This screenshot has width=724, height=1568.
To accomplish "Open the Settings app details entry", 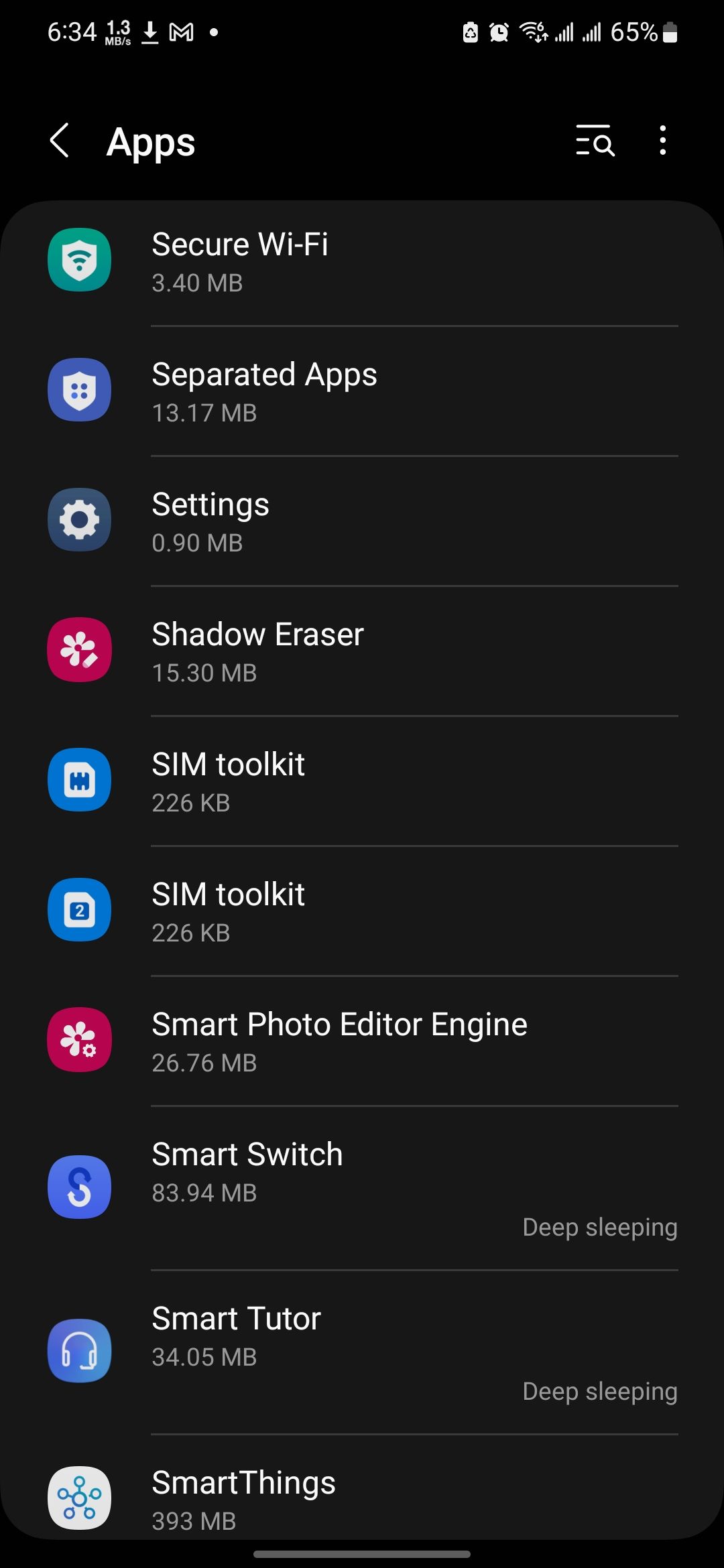I will coord(362,521).
